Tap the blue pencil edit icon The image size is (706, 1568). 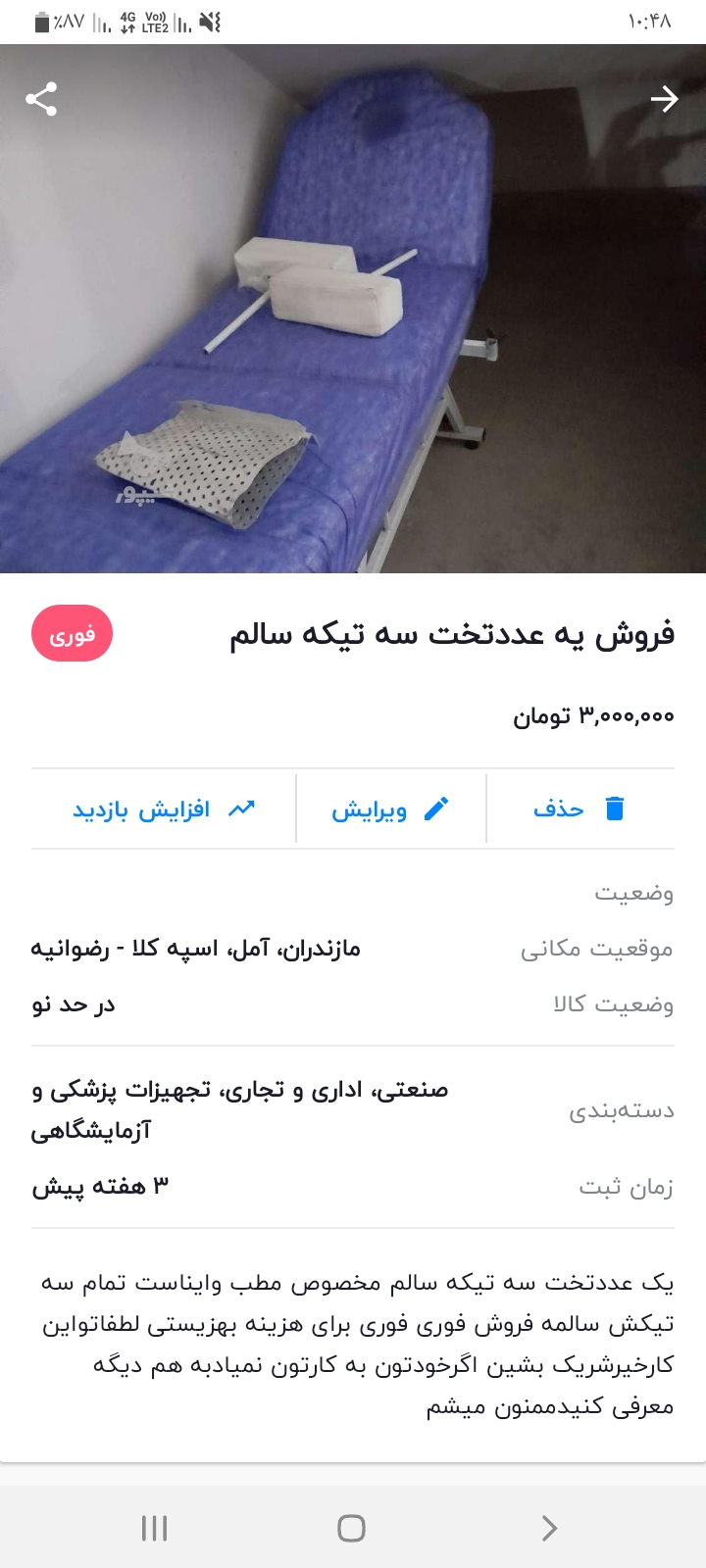pos(437,808)
